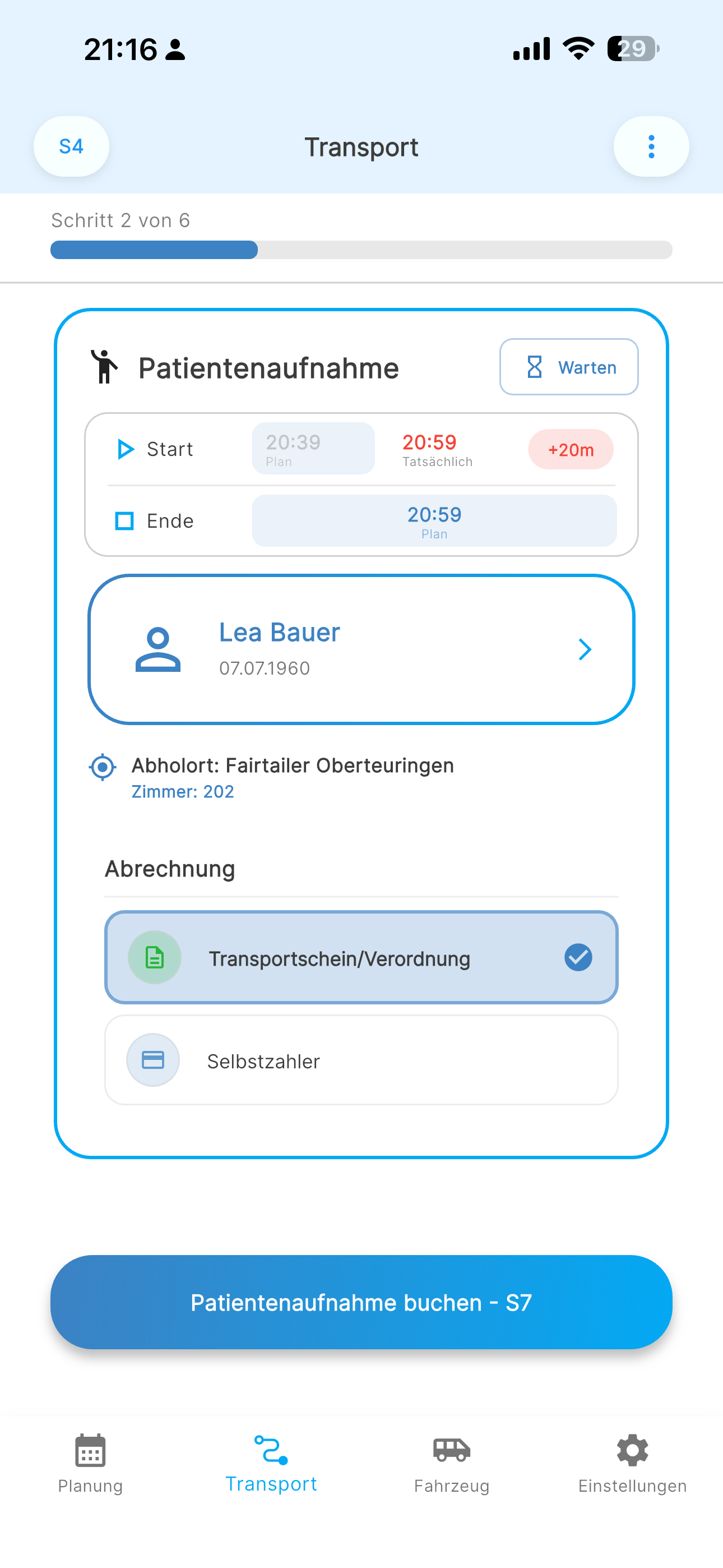Image resolution: width=723 pixels, height=1568 pixels.
Task: Open the Ende plan time 20:59 field
Action: pyautogui.click(x=433, y=520)
